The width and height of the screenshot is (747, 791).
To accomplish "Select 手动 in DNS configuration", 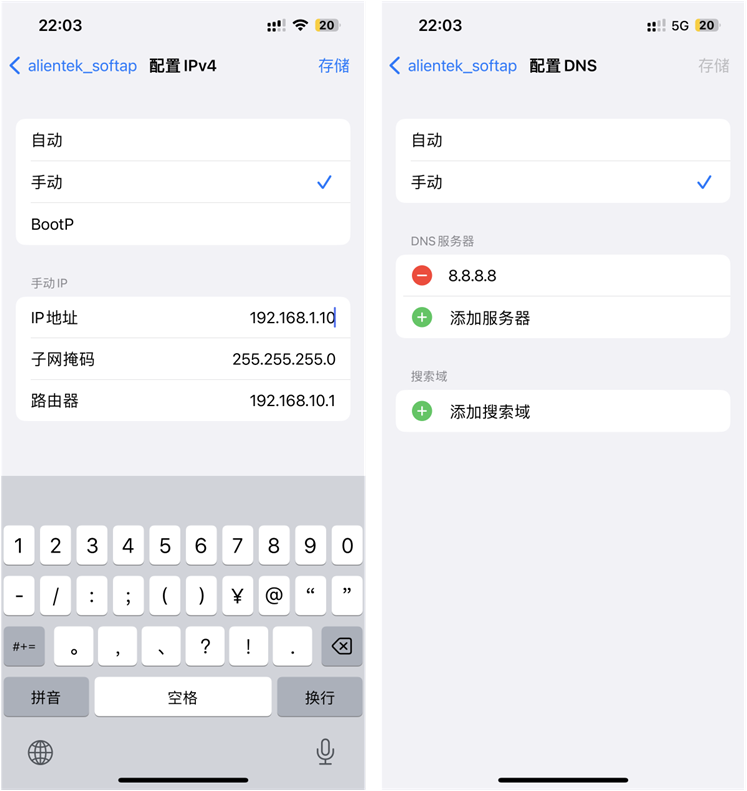I will (563, 182).
